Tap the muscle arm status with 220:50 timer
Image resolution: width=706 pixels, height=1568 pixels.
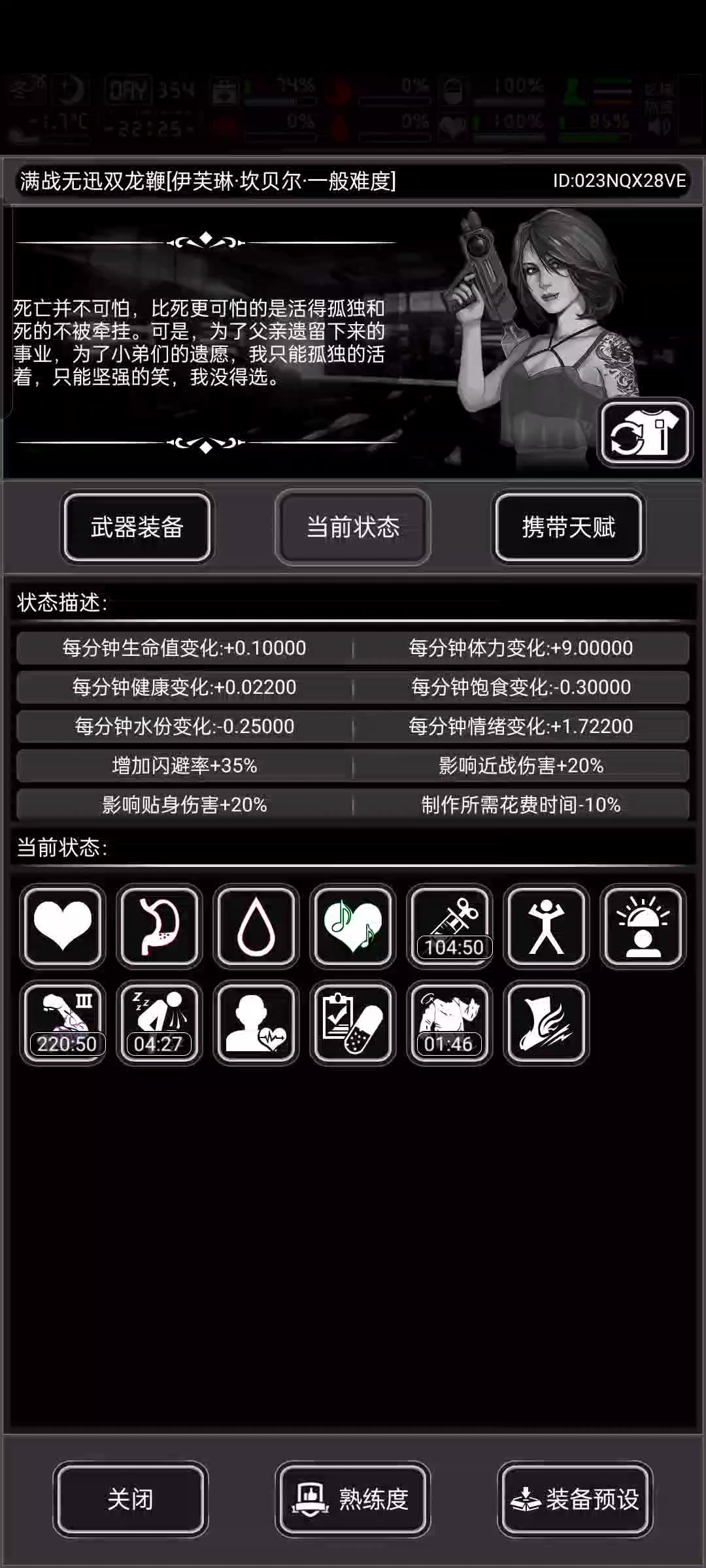point(63,1022)
